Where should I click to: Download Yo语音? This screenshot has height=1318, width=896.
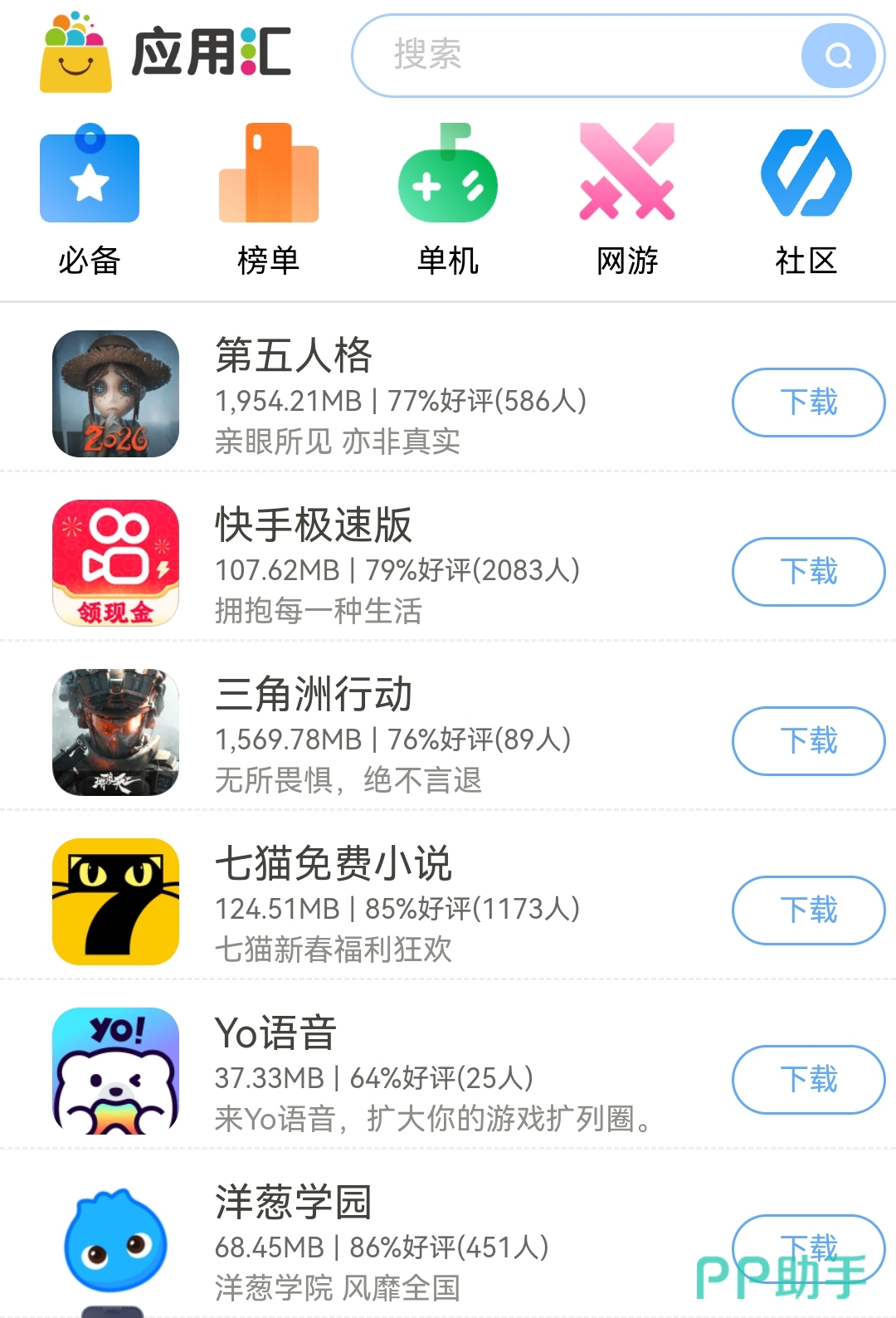(808, 1080)
